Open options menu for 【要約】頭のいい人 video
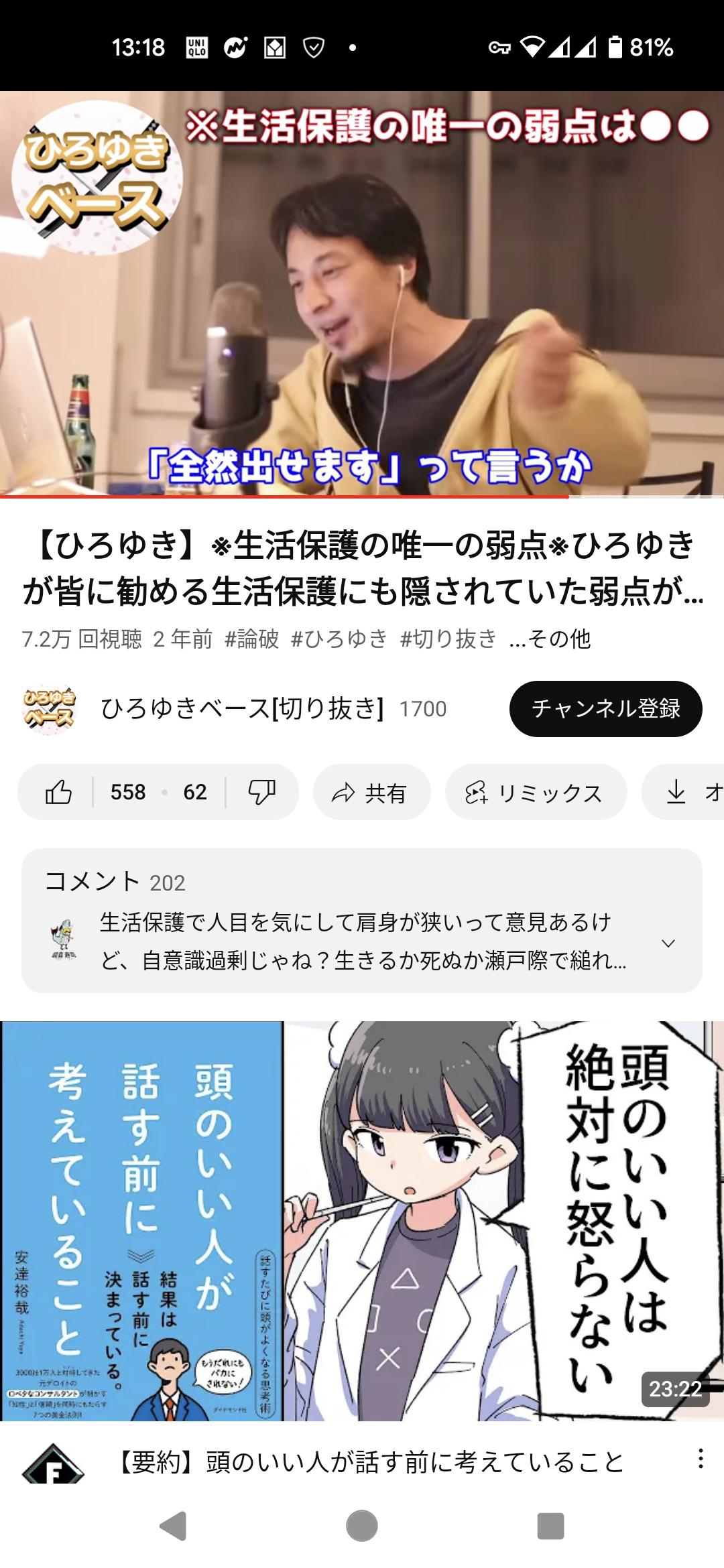 coord(701,1459)
